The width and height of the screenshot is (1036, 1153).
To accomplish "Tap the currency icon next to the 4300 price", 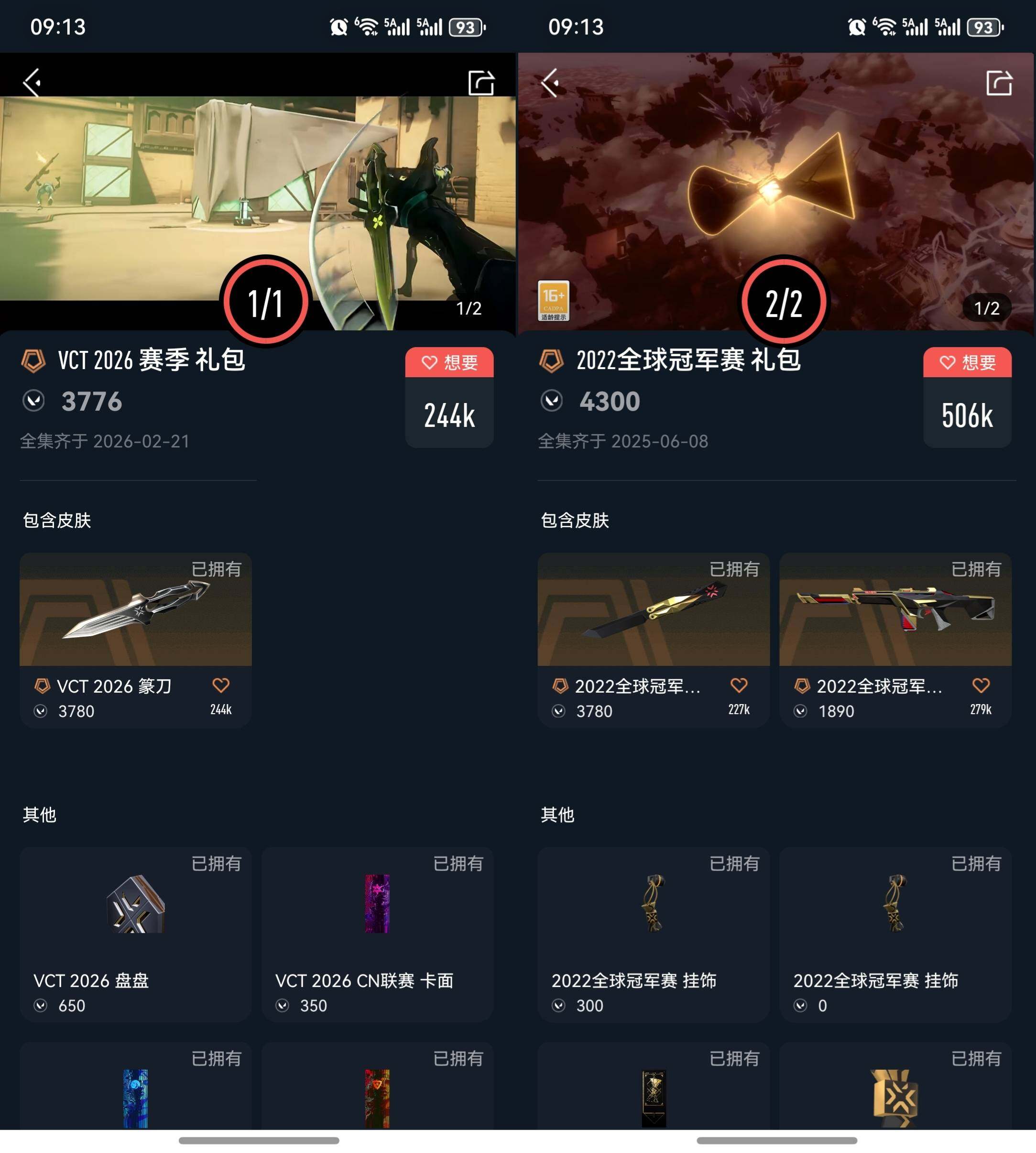I will coord(551,401).
